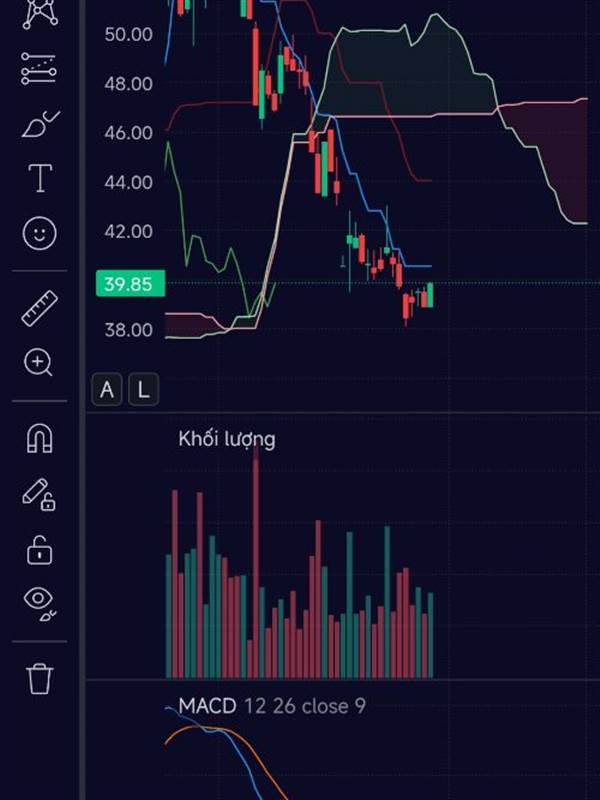The width and height of the screenshot is (600, 800).
Task: Activate the ruler measure tool
Action: click(40, 308)
